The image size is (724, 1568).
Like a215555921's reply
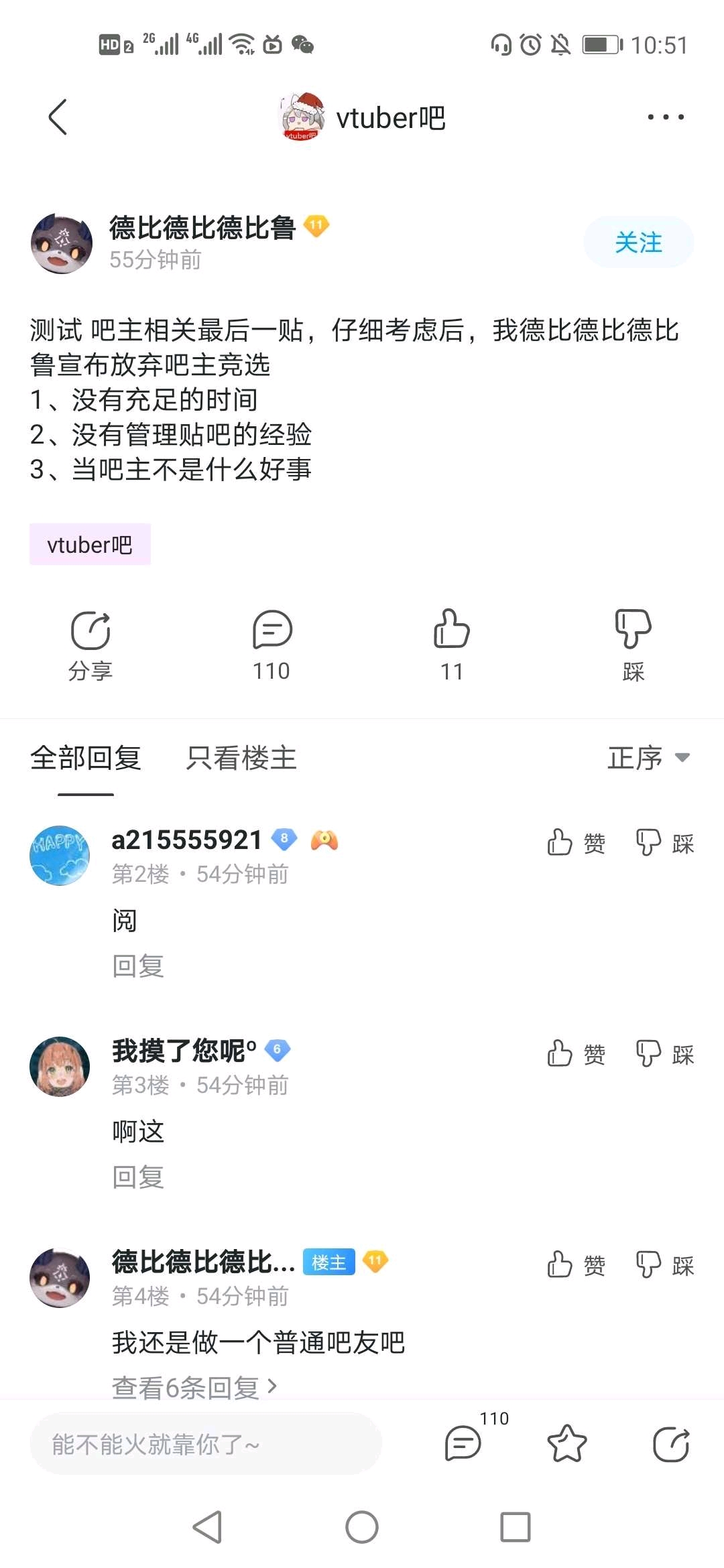pyautogui.click(x=575, y=843)
